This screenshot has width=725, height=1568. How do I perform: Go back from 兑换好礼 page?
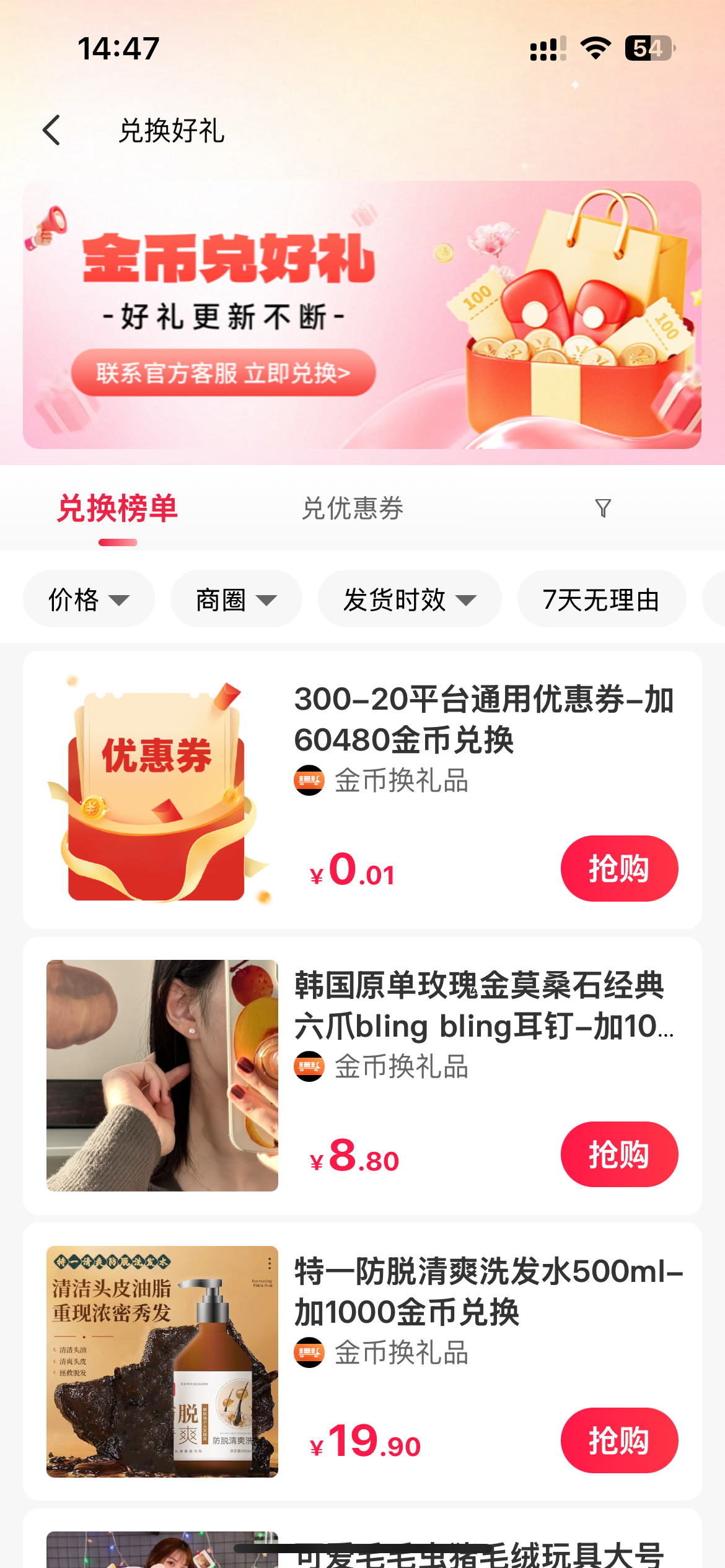(52, 131)
